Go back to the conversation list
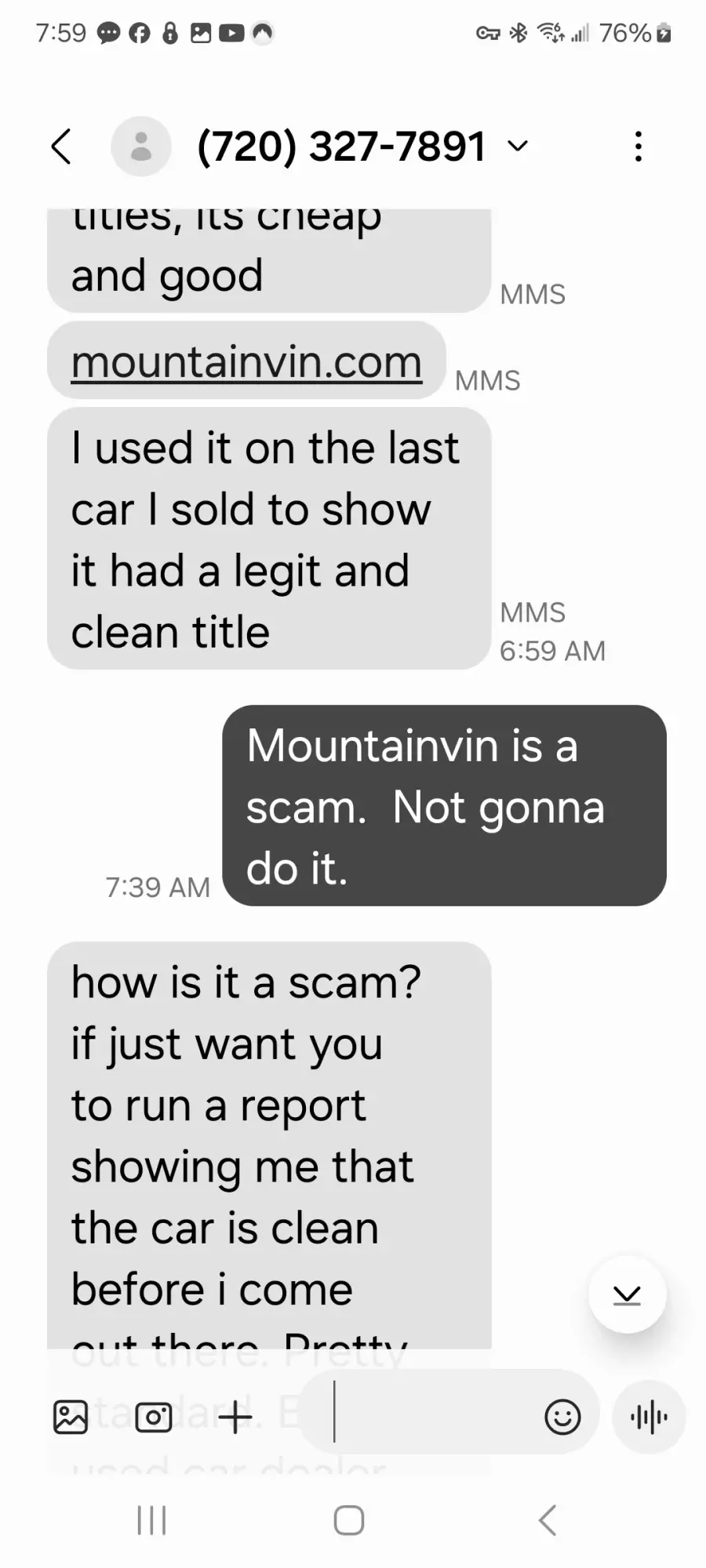This screenshot has height=1568, width=706. 61,147
